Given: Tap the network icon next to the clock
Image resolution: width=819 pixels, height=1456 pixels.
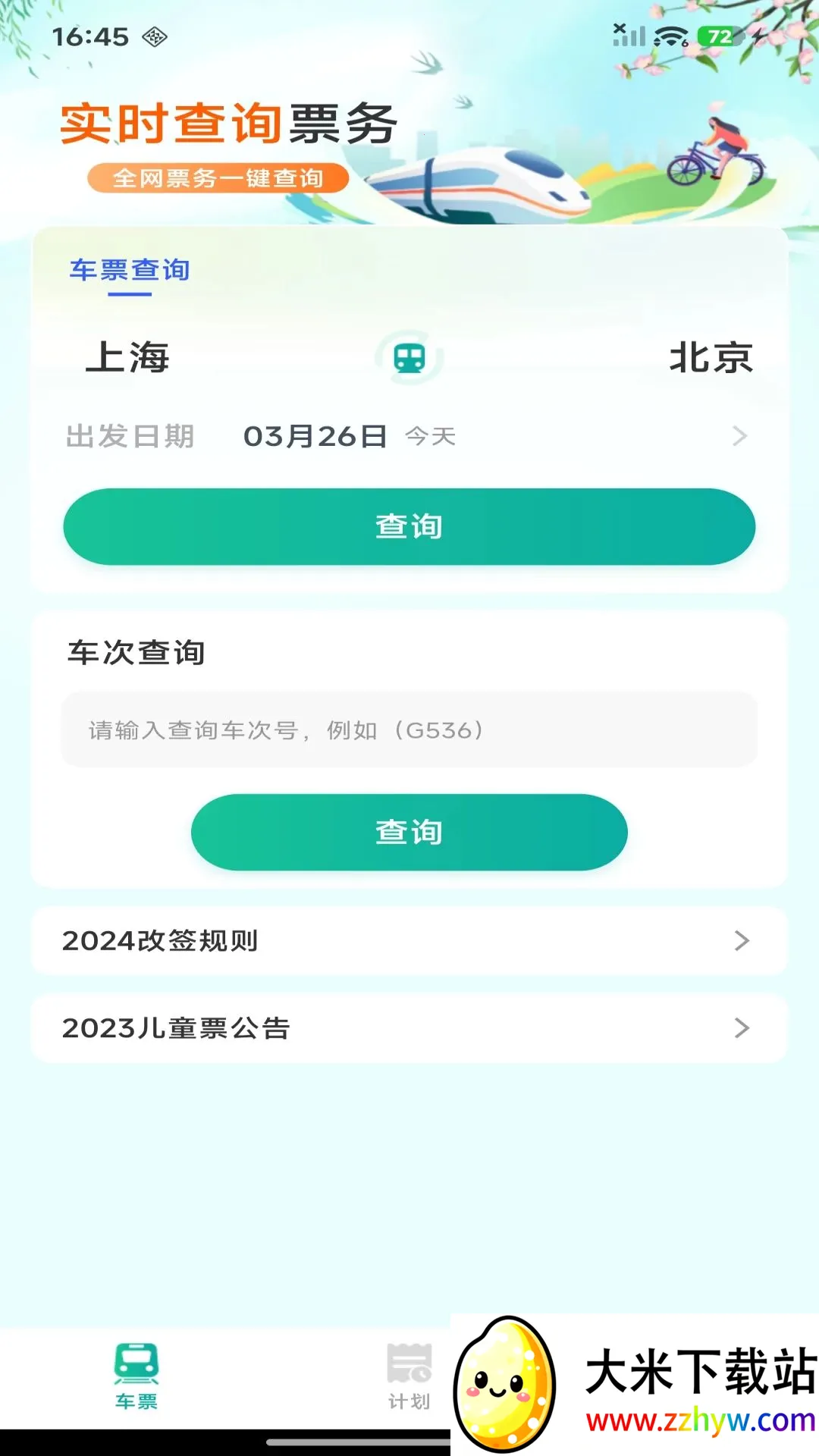Looking at the screenshot, I should coord(157,36).
